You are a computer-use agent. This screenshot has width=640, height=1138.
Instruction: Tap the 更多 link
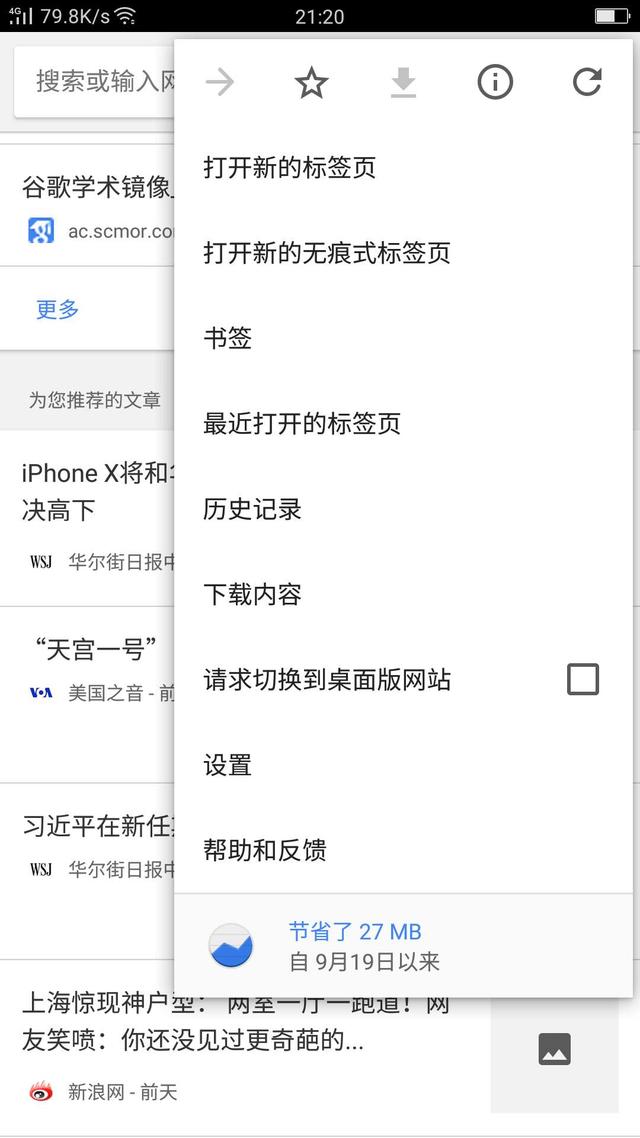(x=57, y=310)
